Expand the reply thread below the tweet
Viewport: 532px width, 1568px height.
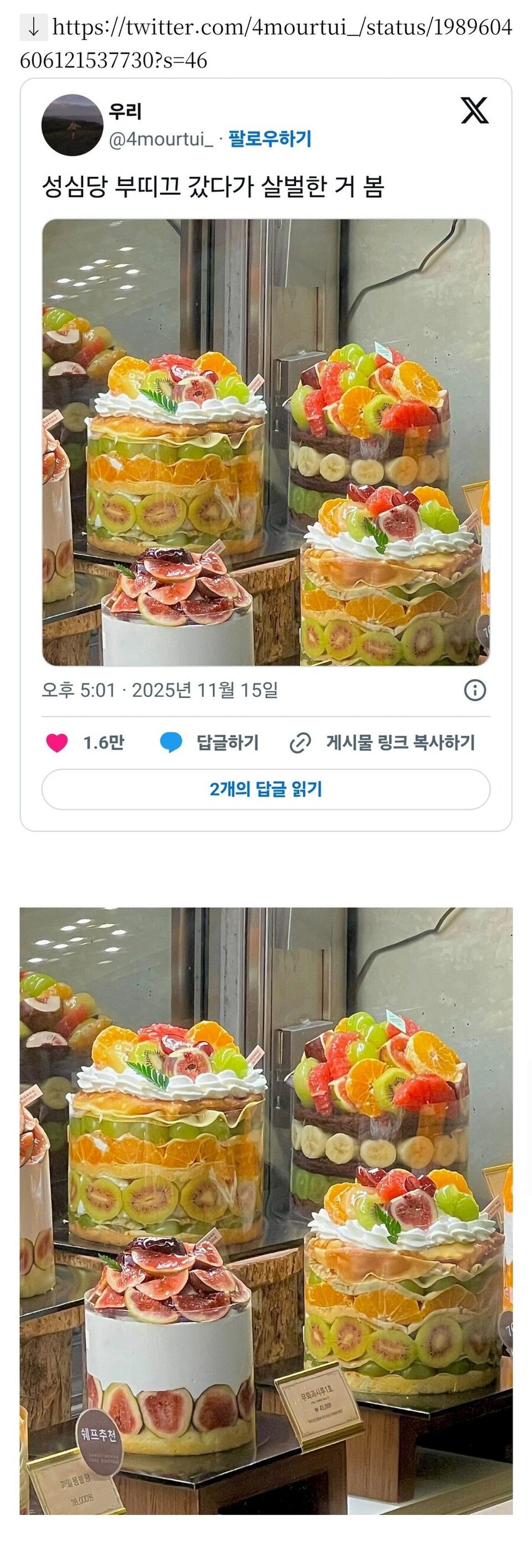click(265, 789)
